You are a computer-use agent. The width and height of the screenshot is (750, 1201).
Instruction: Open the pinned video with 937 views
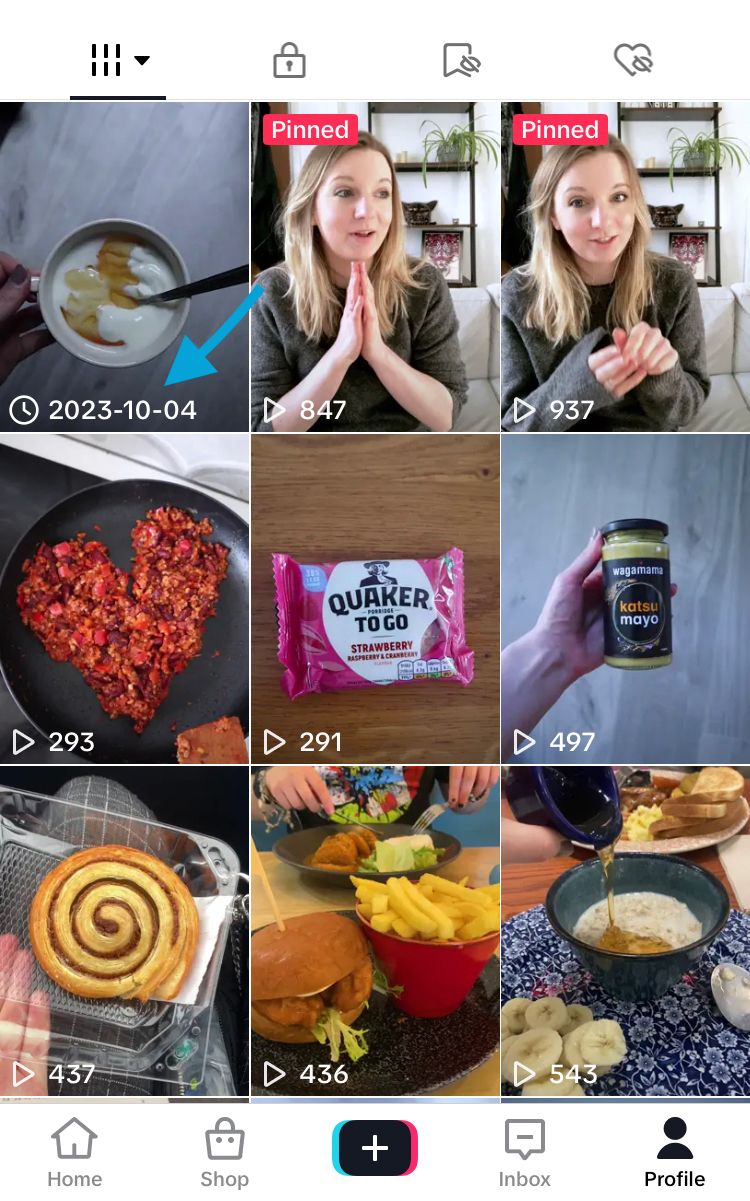click(x=626, y=267)
